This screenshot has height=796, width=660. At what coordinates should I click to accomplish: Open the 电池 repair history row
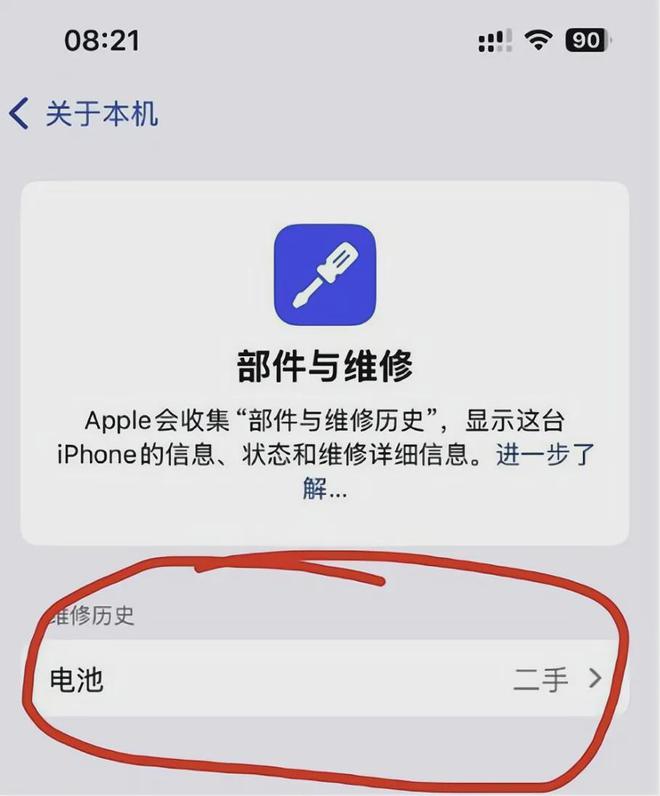click(x=326, y=679)
